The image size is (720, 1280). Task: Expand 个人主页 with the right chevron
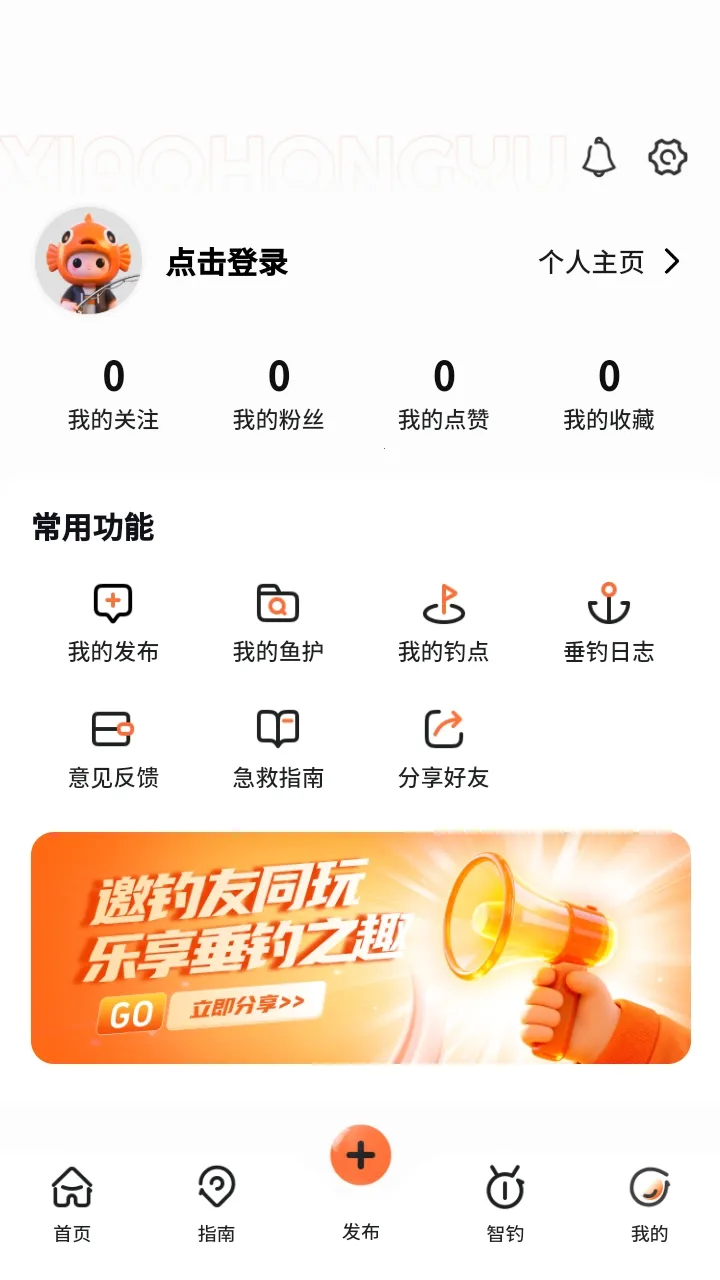coord(671,261)
